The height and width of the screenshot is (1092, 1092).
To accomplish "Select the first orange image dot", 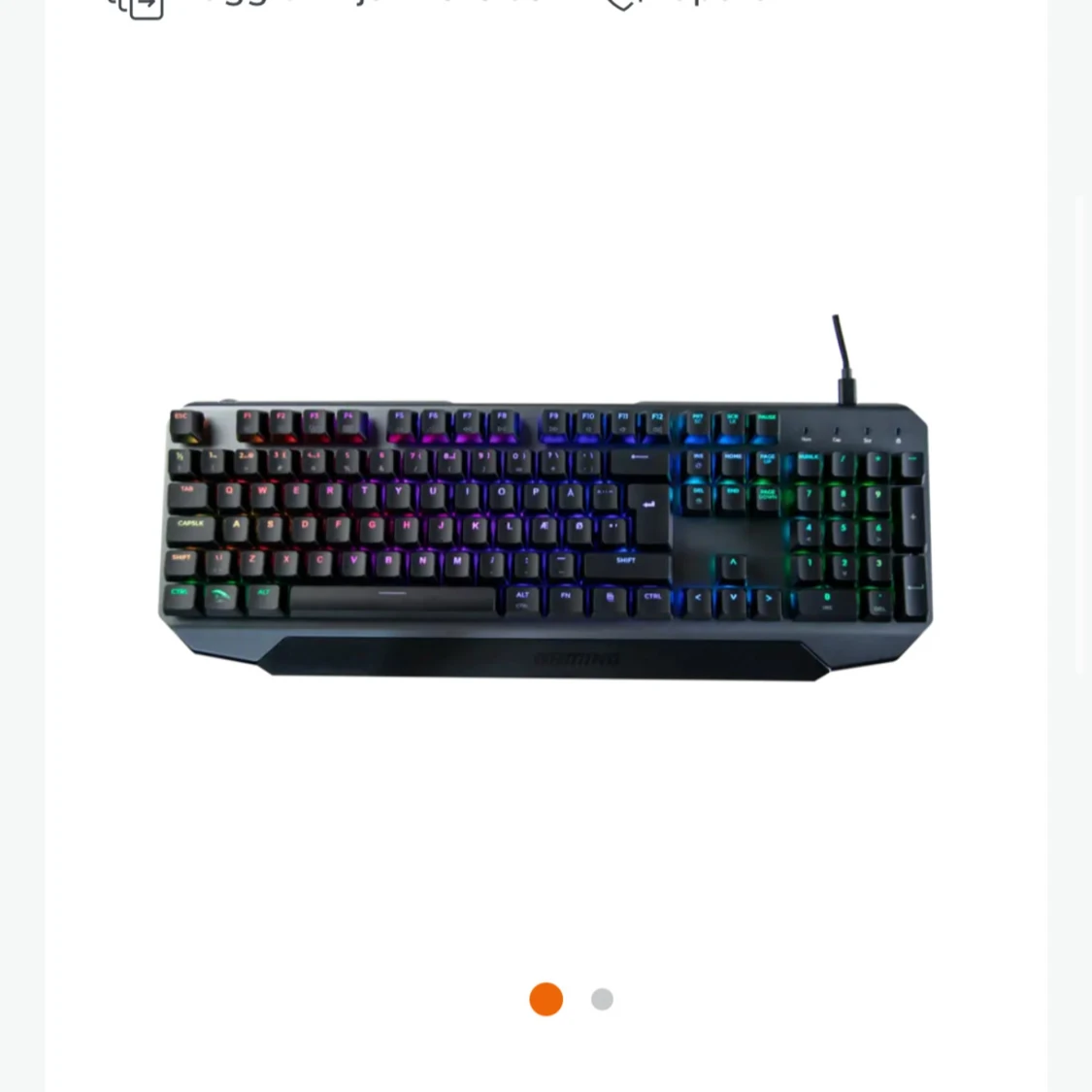I will click(546, 999).
